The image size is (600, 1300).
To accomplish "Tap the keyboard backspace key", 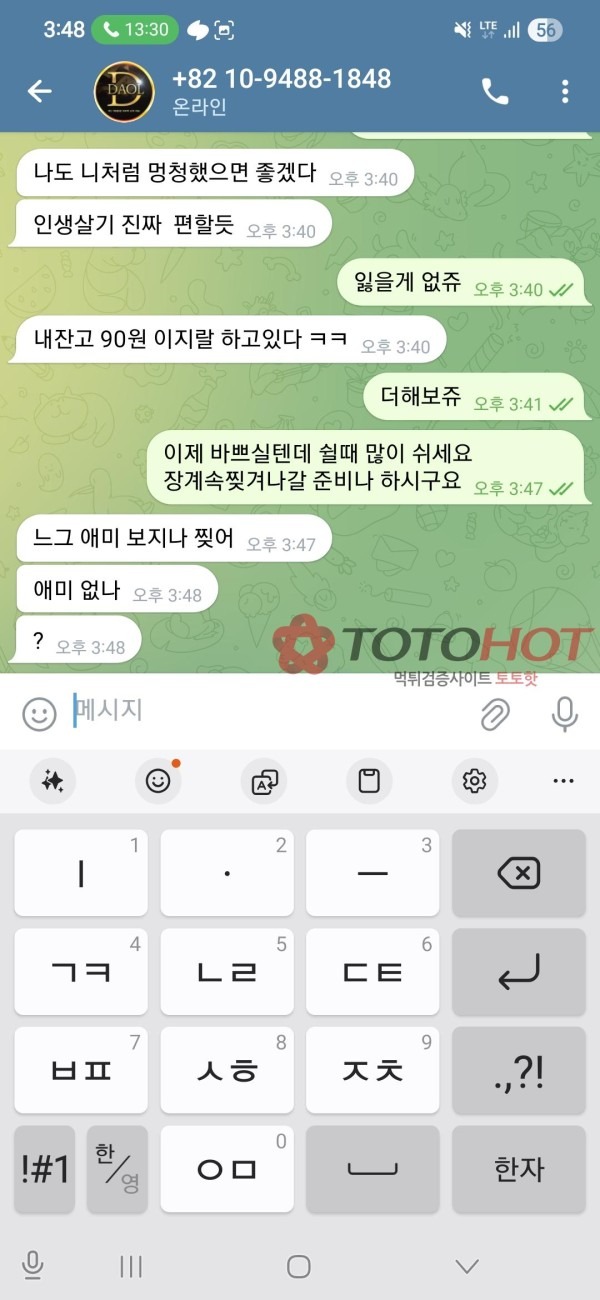I will pyautogui.click(x=518, y=873).
